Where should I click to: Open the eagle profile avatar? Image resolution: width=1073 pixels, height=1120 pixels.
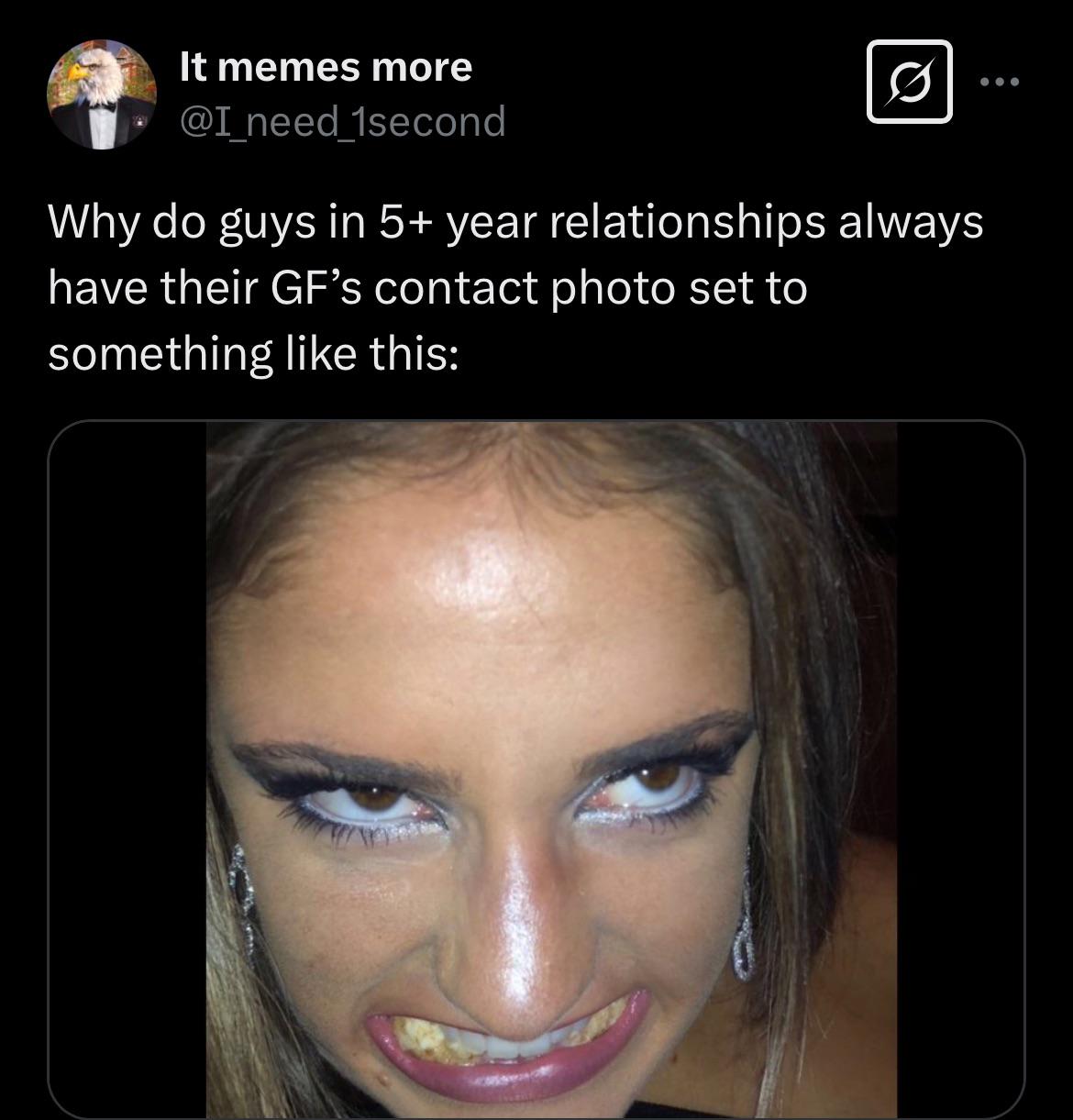(x=101, y=94)
